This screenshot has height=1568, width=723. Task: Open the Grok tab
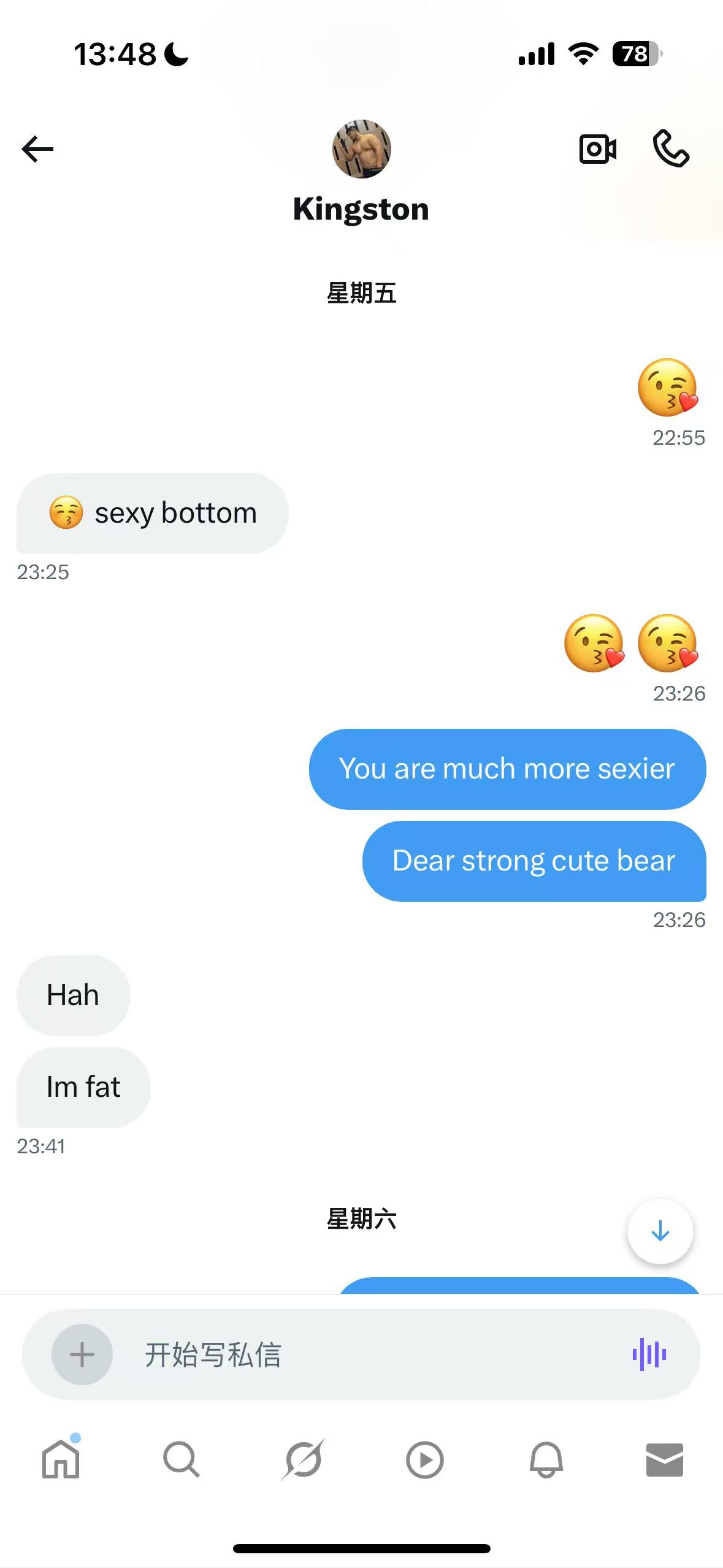303,1460
